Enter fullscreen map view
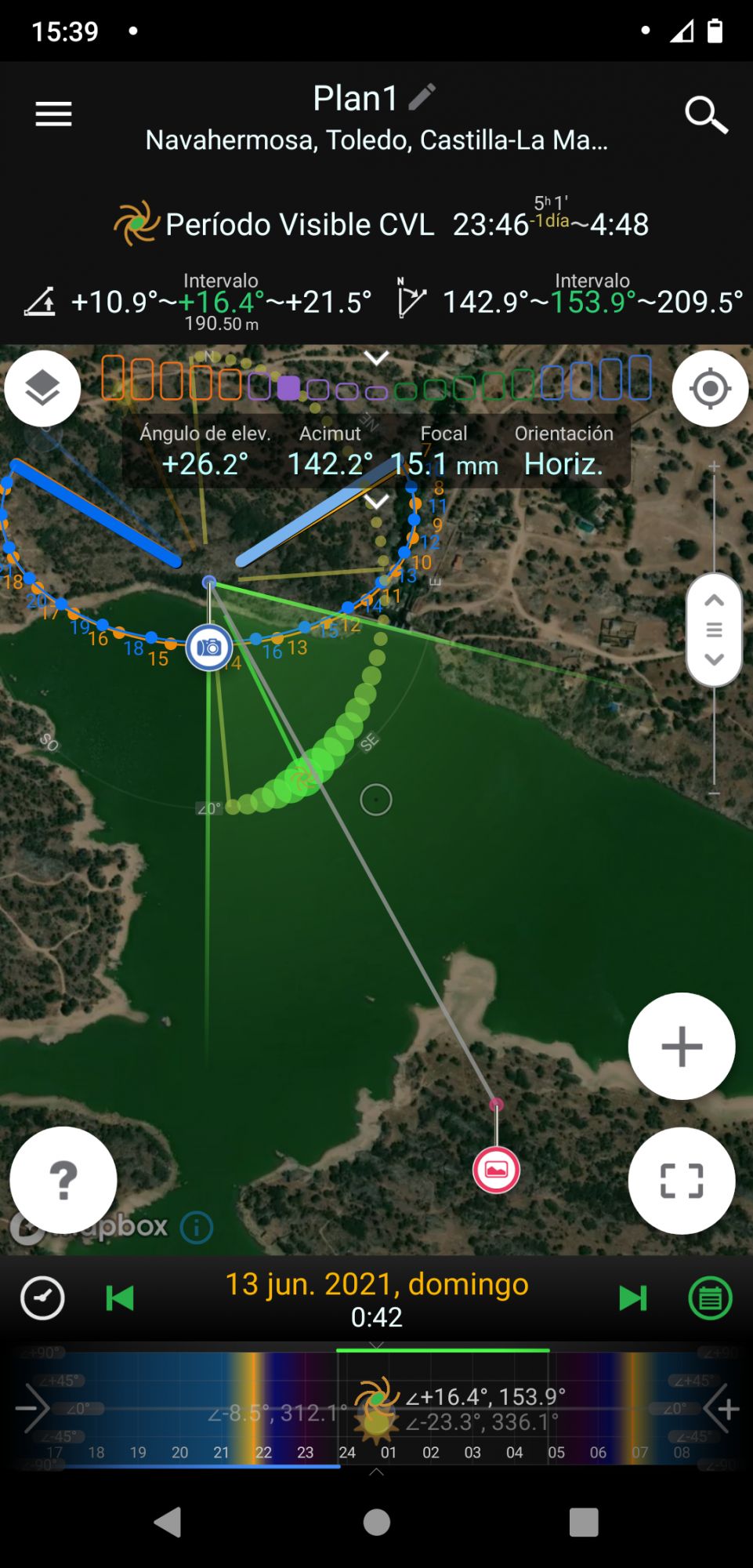 click(681, 1180)
